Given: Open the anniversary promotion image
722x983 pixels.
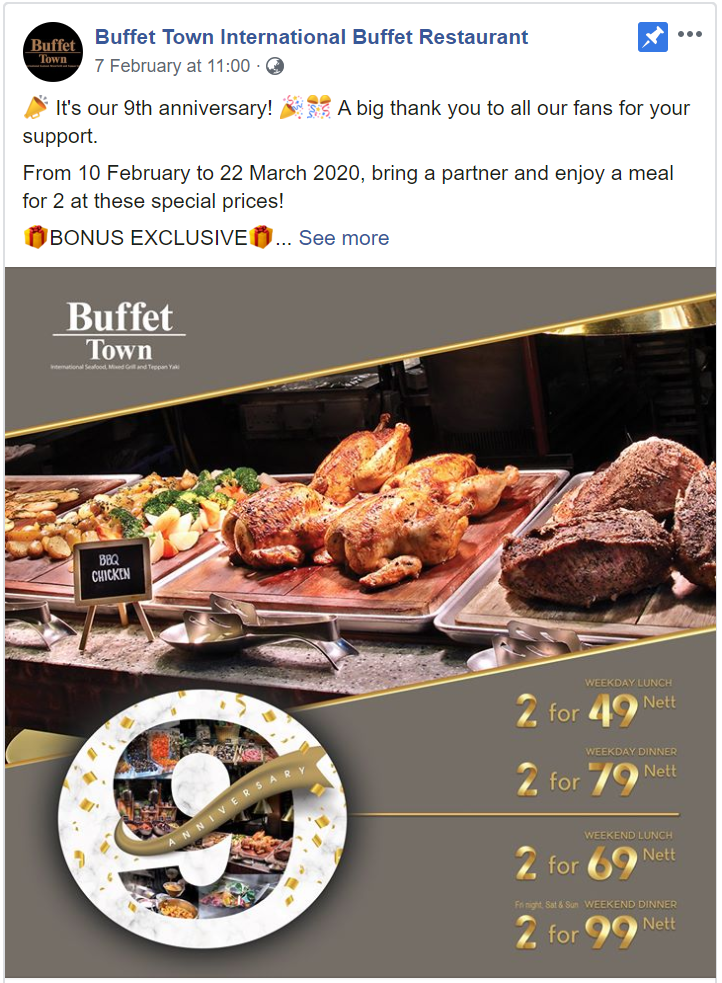Looking at the screenshot, I should (360, 620).
